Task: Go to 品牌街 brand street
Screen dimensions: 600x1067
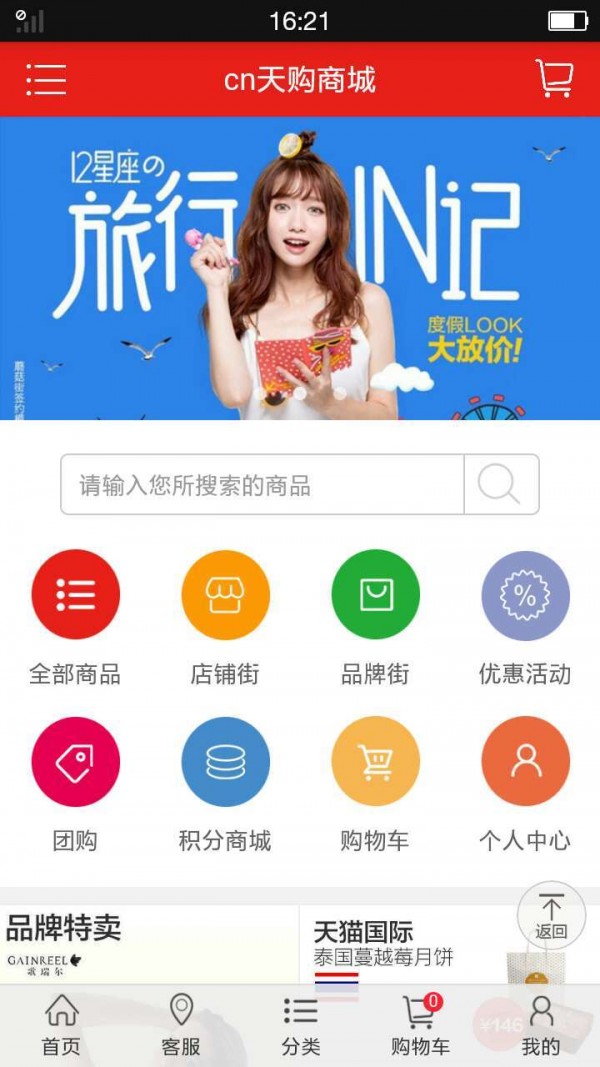Action: coord(375,595)
